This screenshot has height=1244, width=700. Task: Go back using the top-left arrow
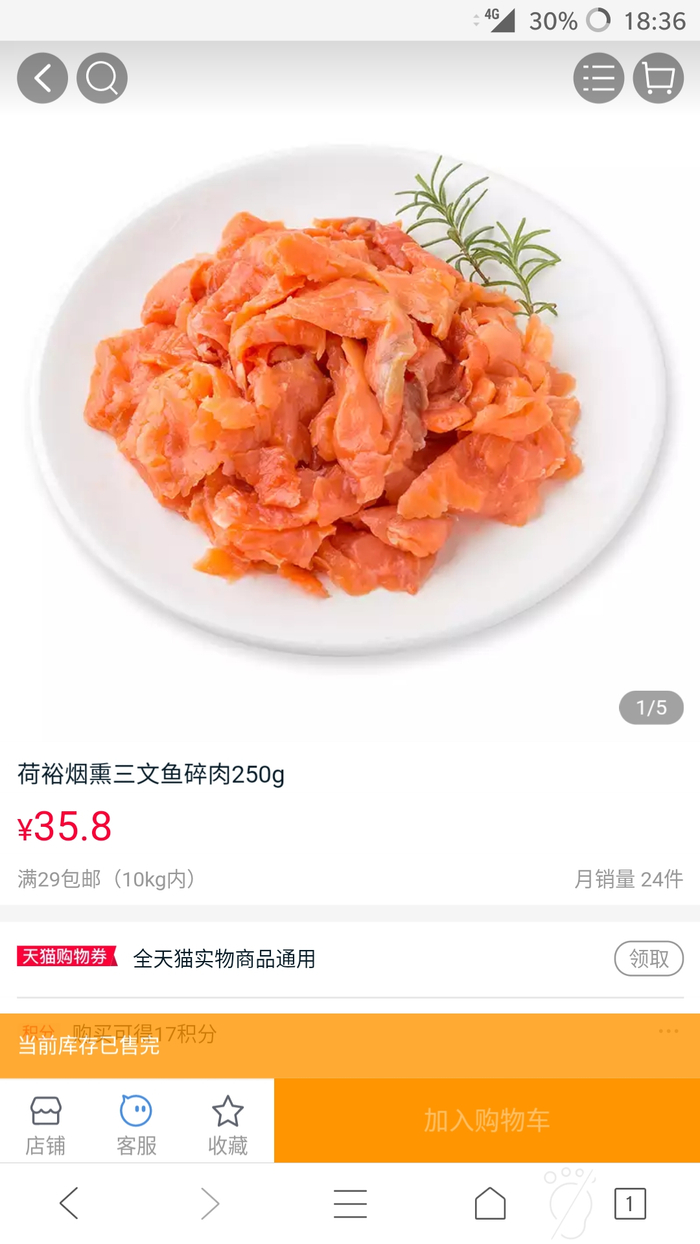tap(42, 78)
